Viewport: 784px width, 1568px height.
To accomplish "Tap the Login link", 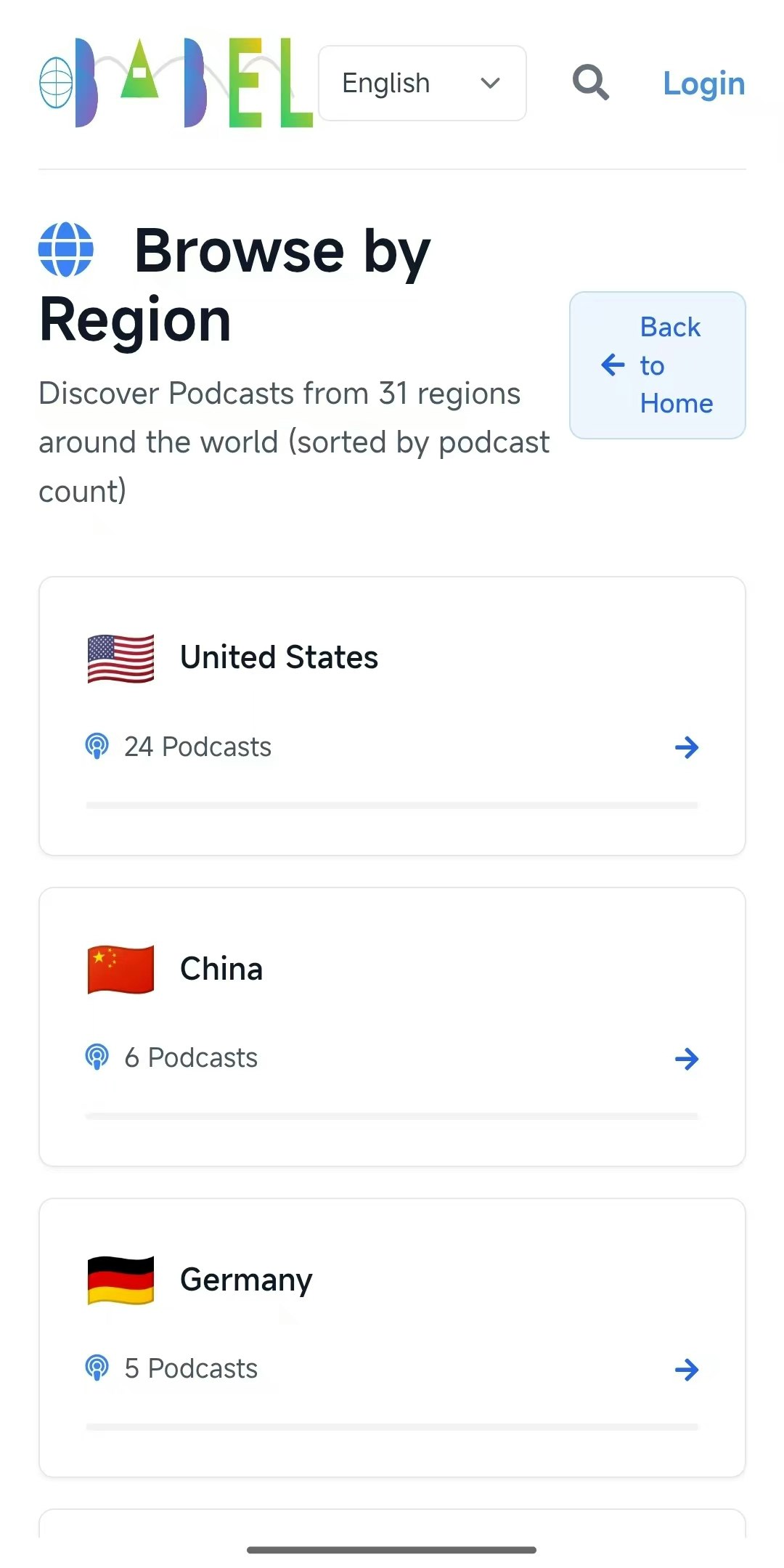I will (x=703, y=84).
